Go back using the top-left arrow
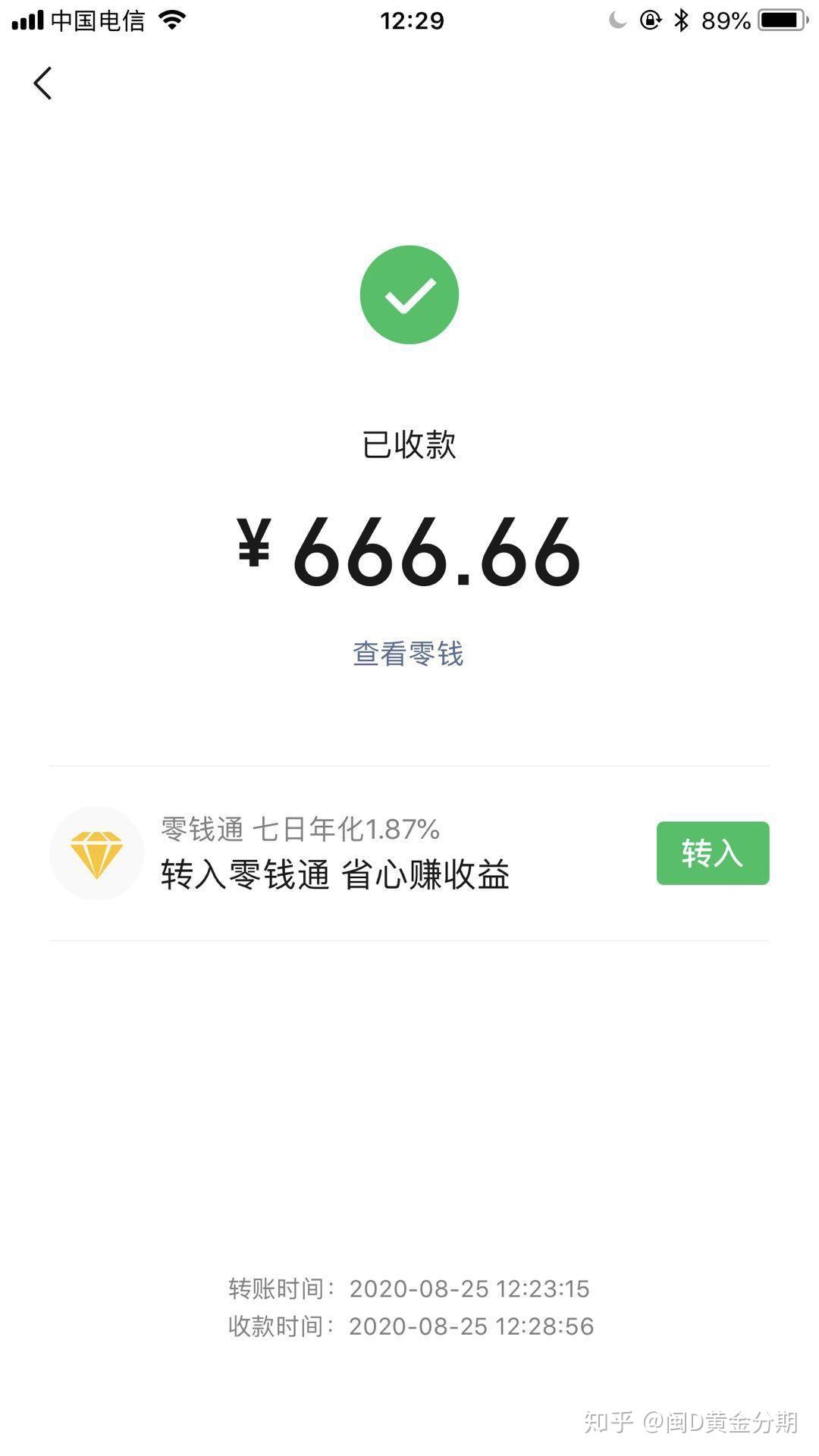The image size is (819, 1456). coord(42,83)
